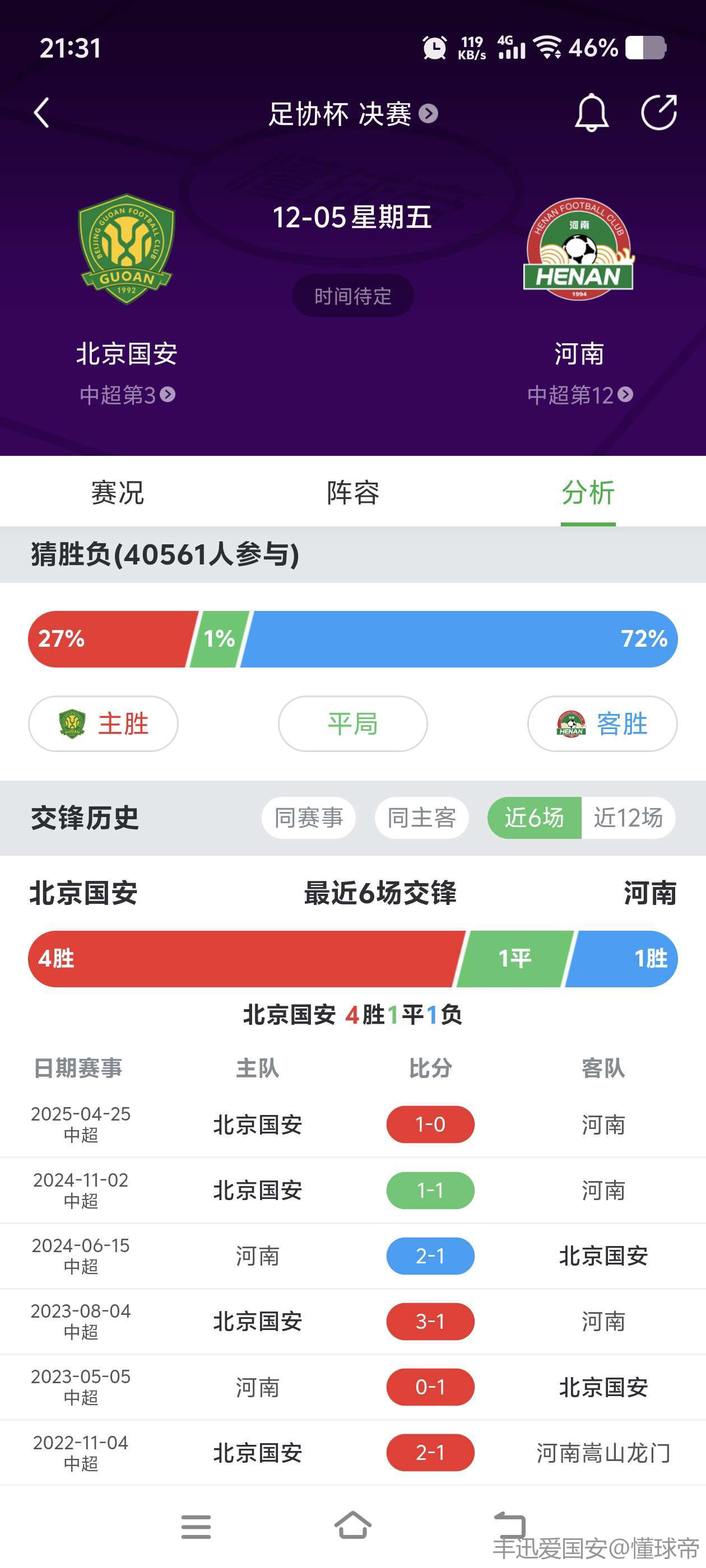
Task: Open 河南's 中超第12 ranking link
Action: tap(579, 395)
